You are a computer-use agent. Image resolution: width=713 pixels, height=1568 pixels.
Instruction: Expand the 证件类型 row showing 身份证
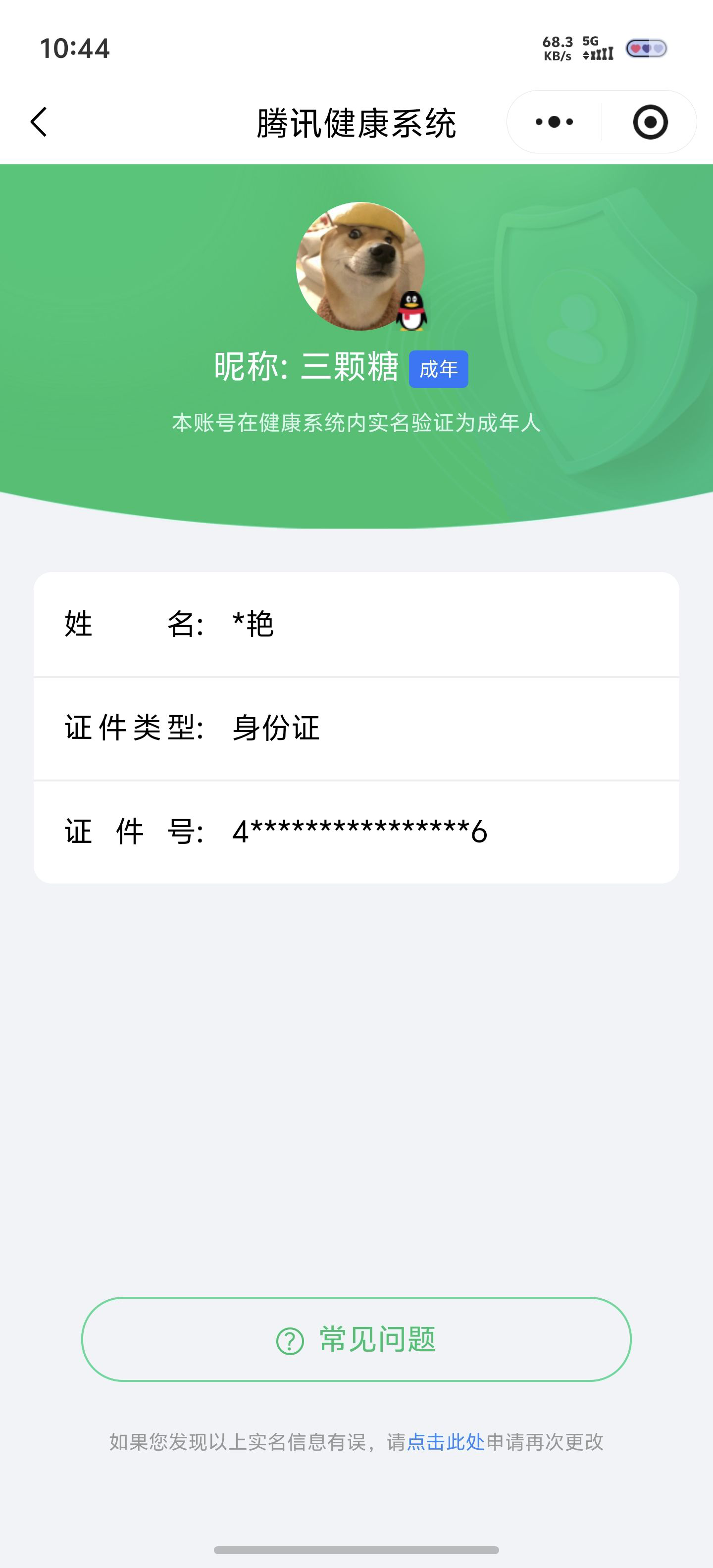pyautogui.click(x=356, y=727)
